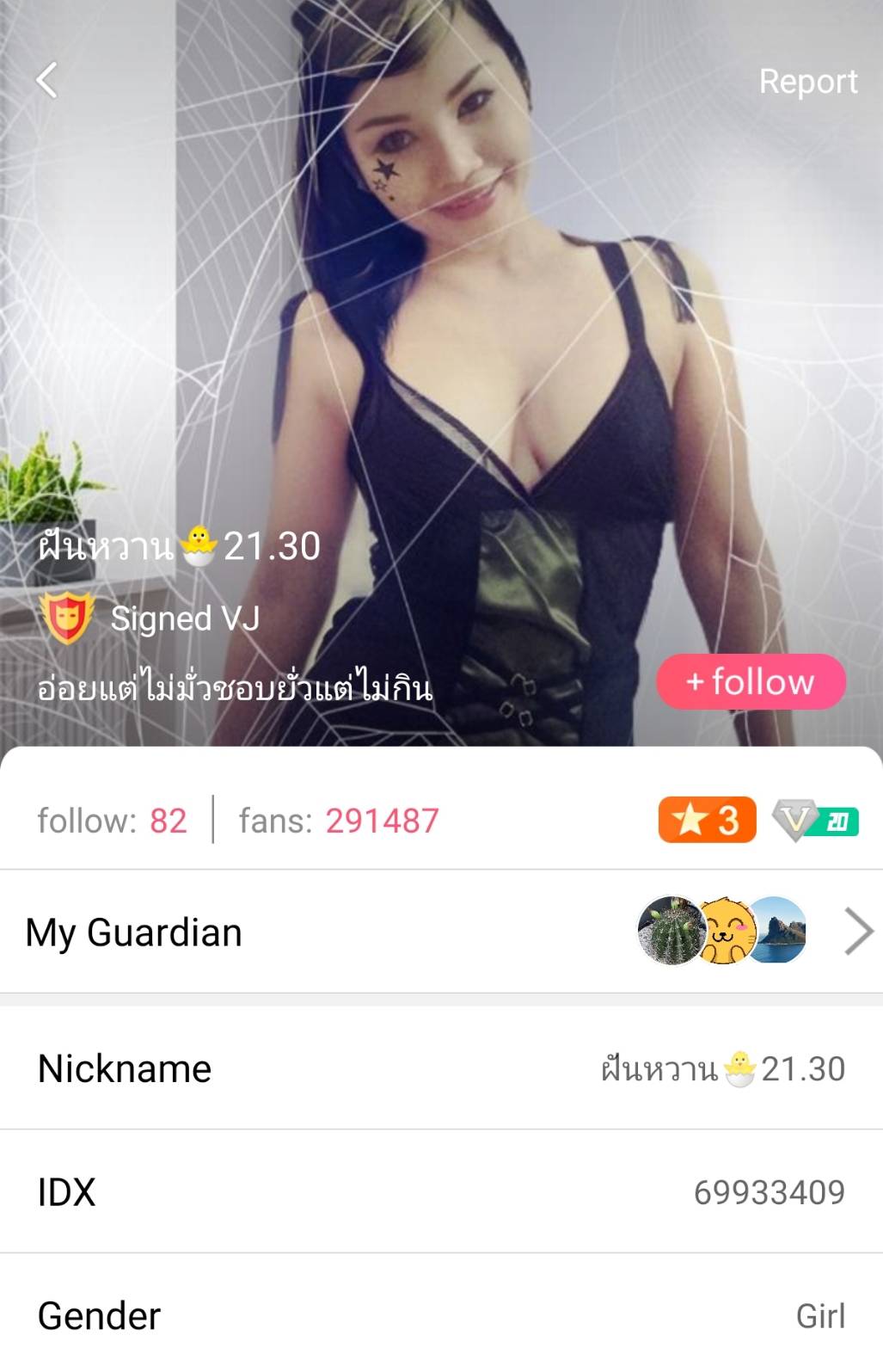Image resolution: width=883 pixels, height=1372 pixels.
Task: View the follow count list
Action: pyautogui.click(x=112, y=821)
